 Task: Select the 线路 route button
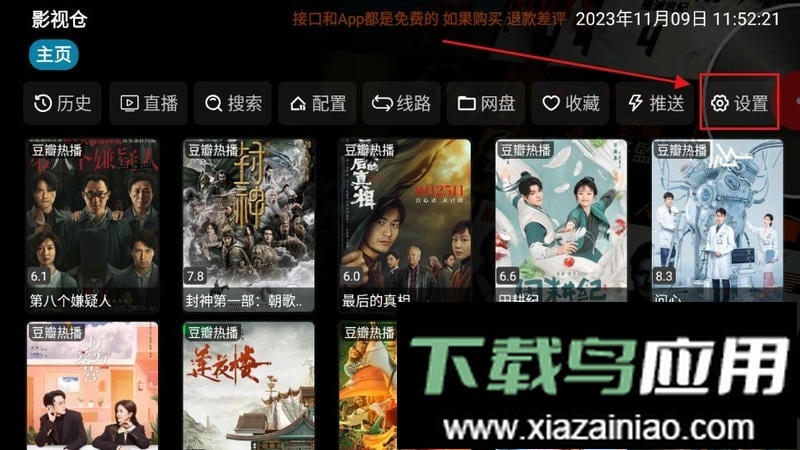[x=401, y=103]
